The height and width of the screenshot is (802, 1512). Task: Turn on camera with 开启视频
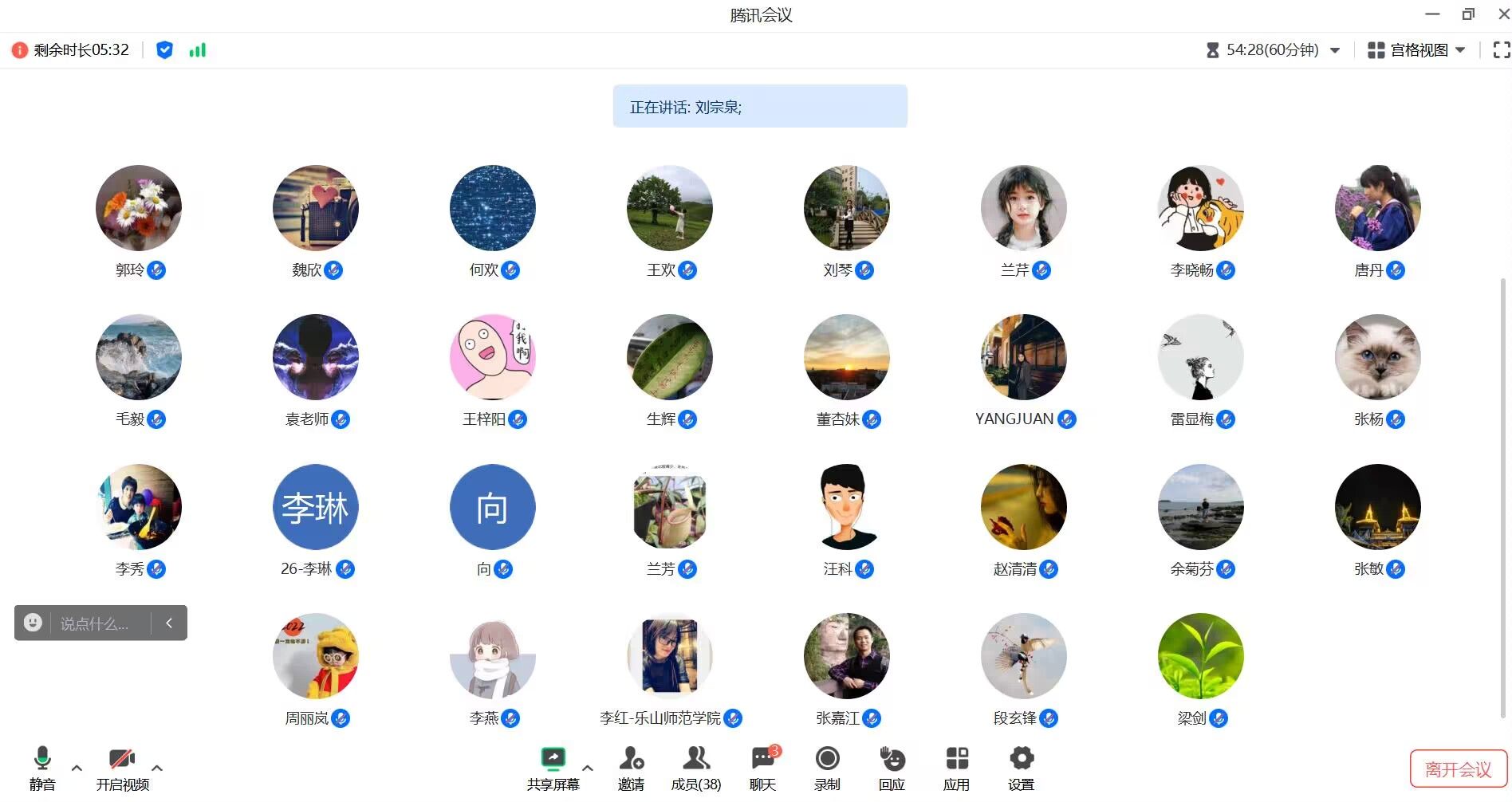pos(122,768)
